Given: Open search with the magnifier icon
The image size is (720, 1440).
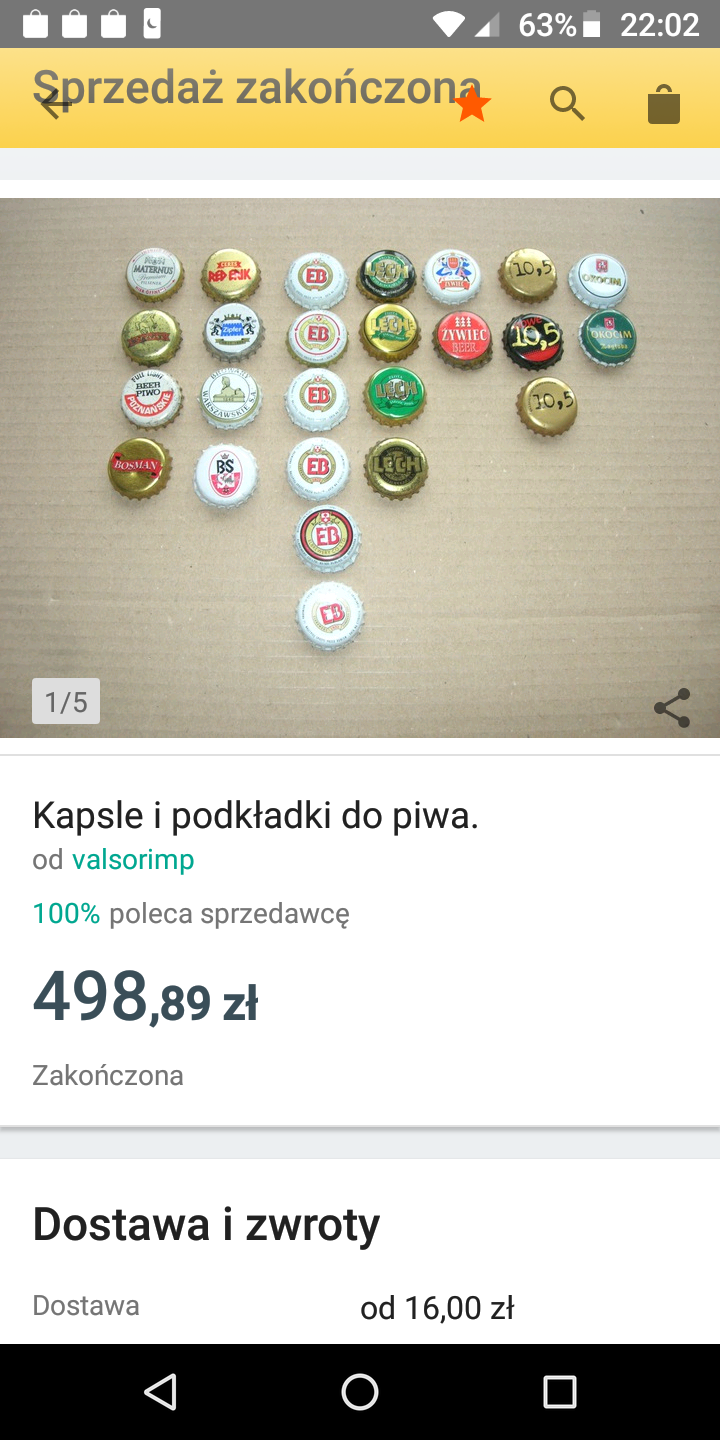Looking at the screenshot, I should tap(567, 103).
